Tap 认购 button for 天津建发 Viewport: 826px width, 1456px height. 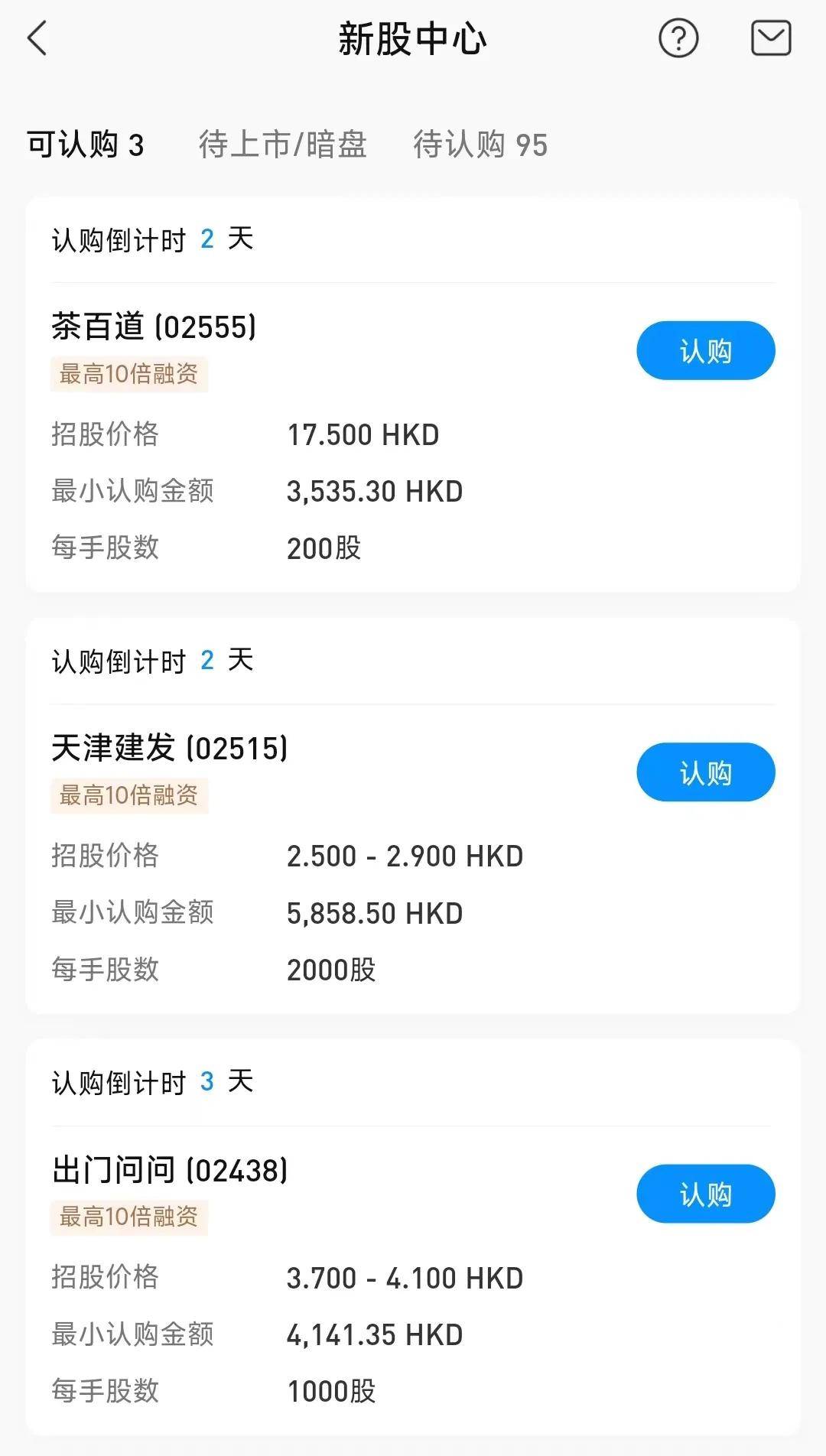[x=704, y=772]
